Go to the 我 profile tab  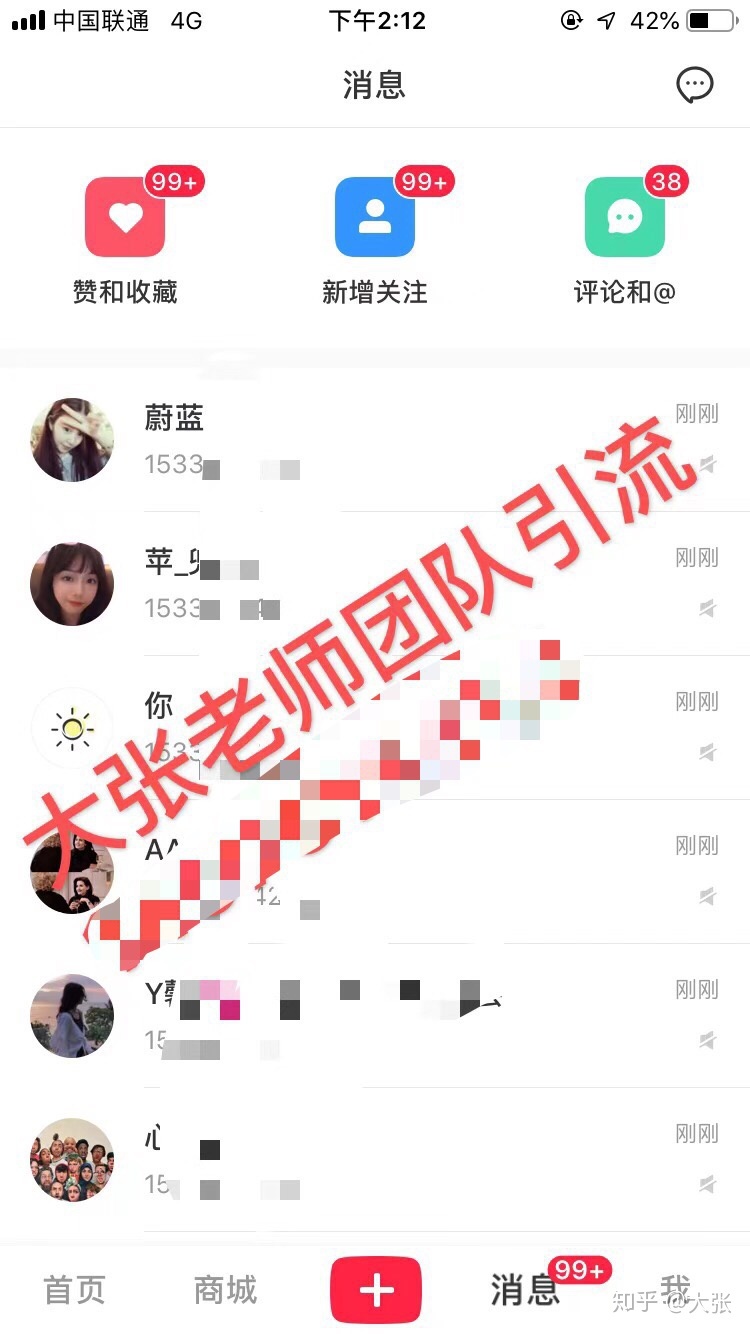[676, 1290]
